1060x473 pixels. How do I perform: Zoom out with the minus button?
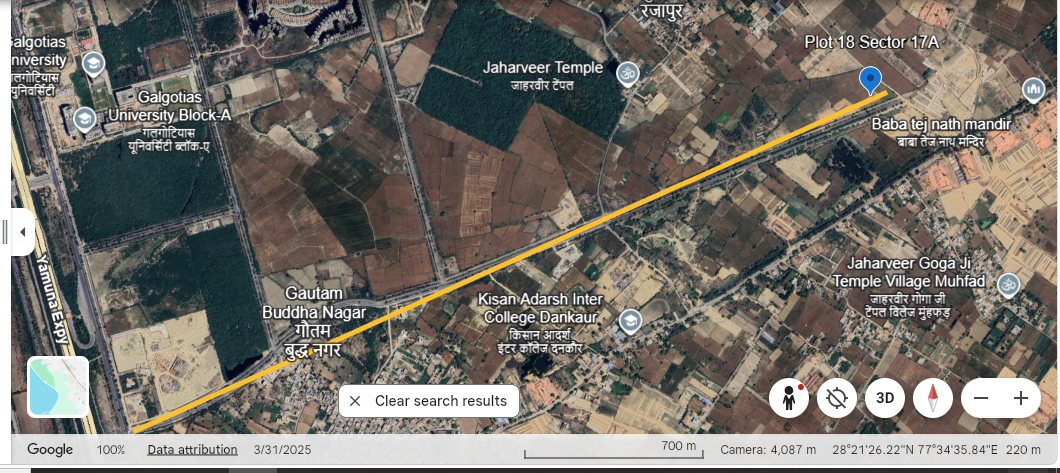982,398
